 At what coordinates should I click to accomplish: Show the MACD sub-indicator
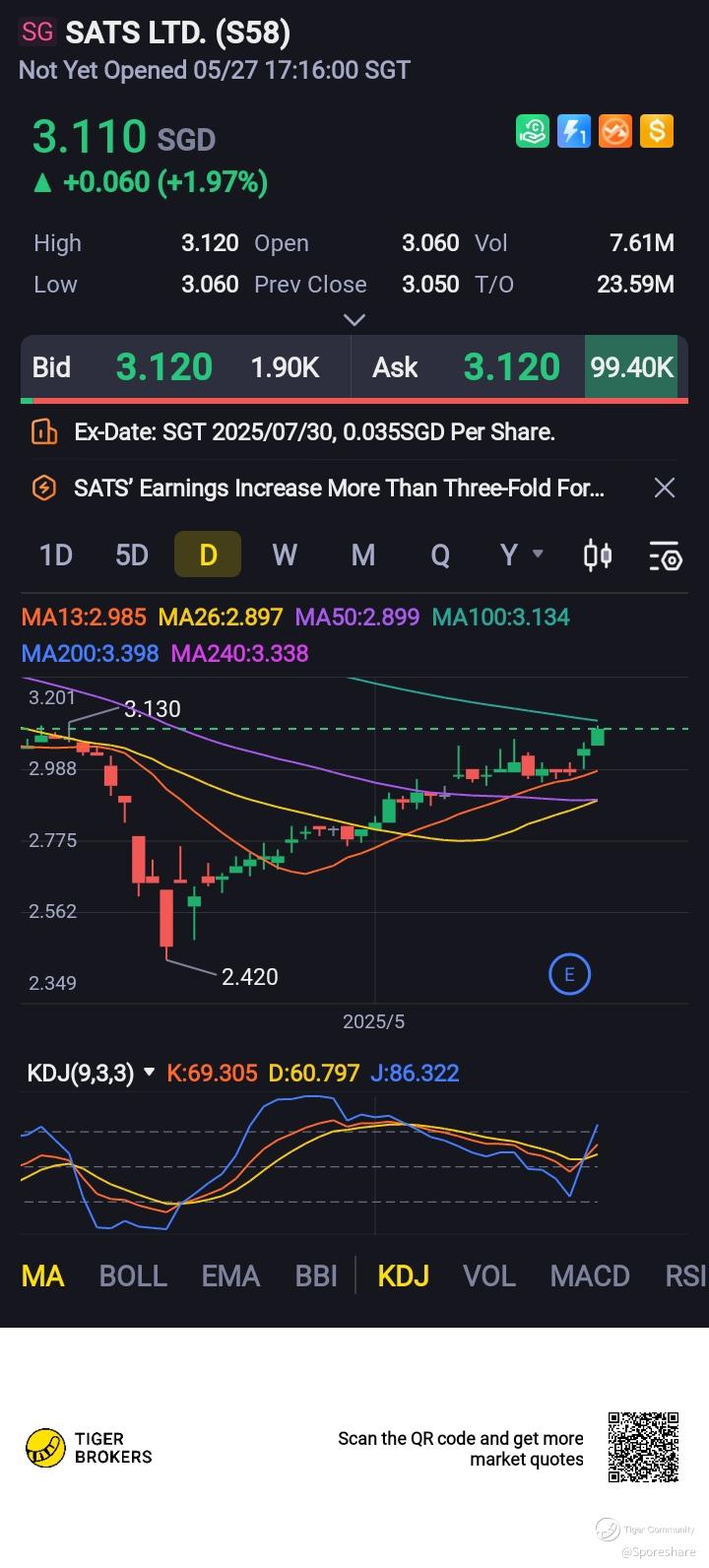click(589, 1276)
